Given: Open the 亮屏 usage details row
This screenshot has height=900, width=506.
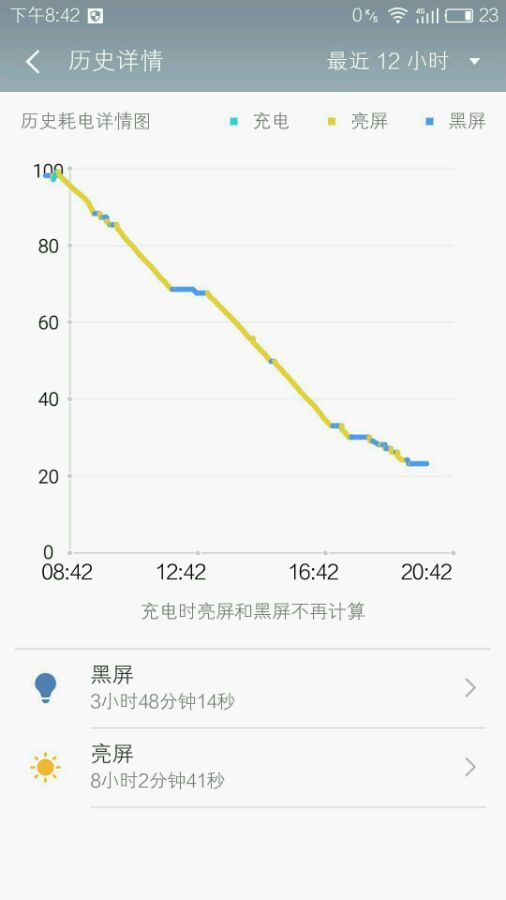Looking at the screenshot, I should pos(253,767).
